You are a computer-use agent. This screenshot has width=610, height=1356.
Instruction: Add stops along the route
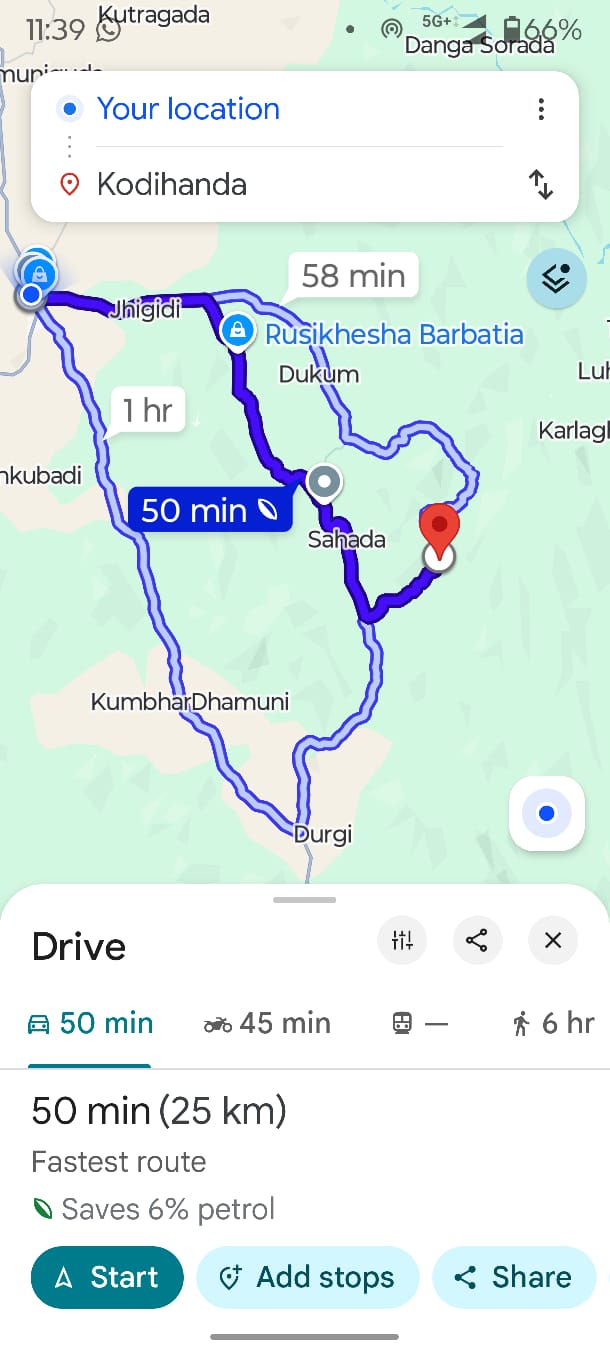point(308,1277)
